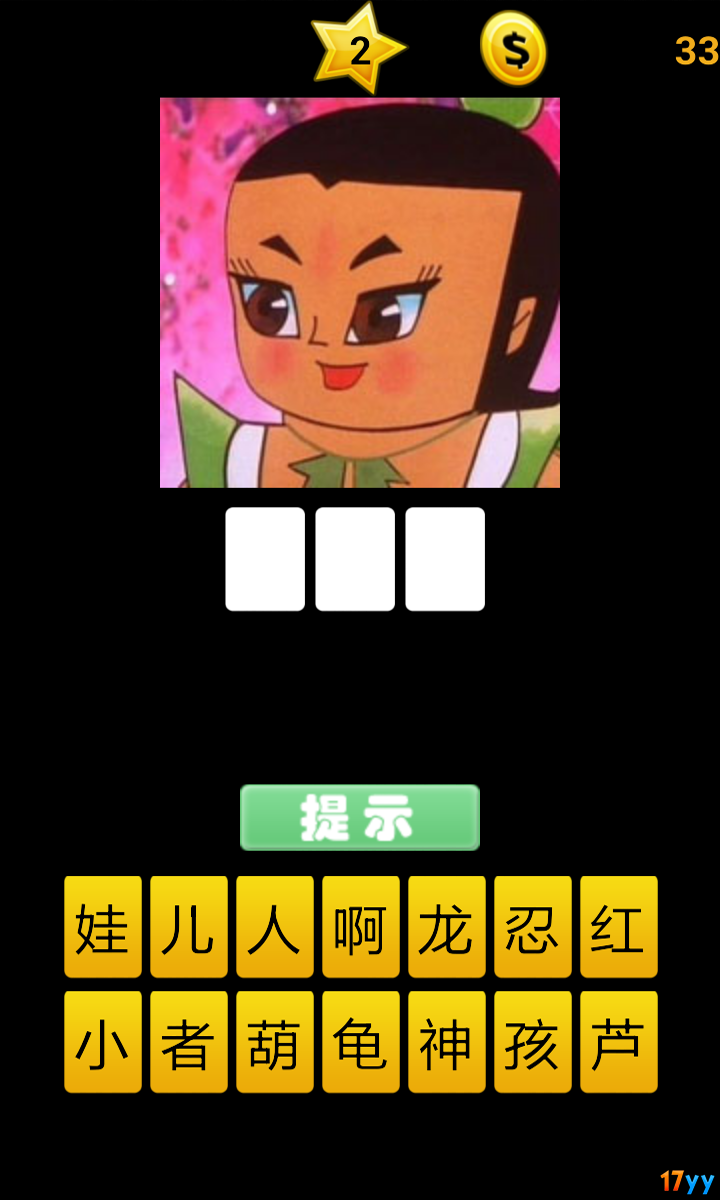Pick the 龟 character tile

pos(361,1042)
